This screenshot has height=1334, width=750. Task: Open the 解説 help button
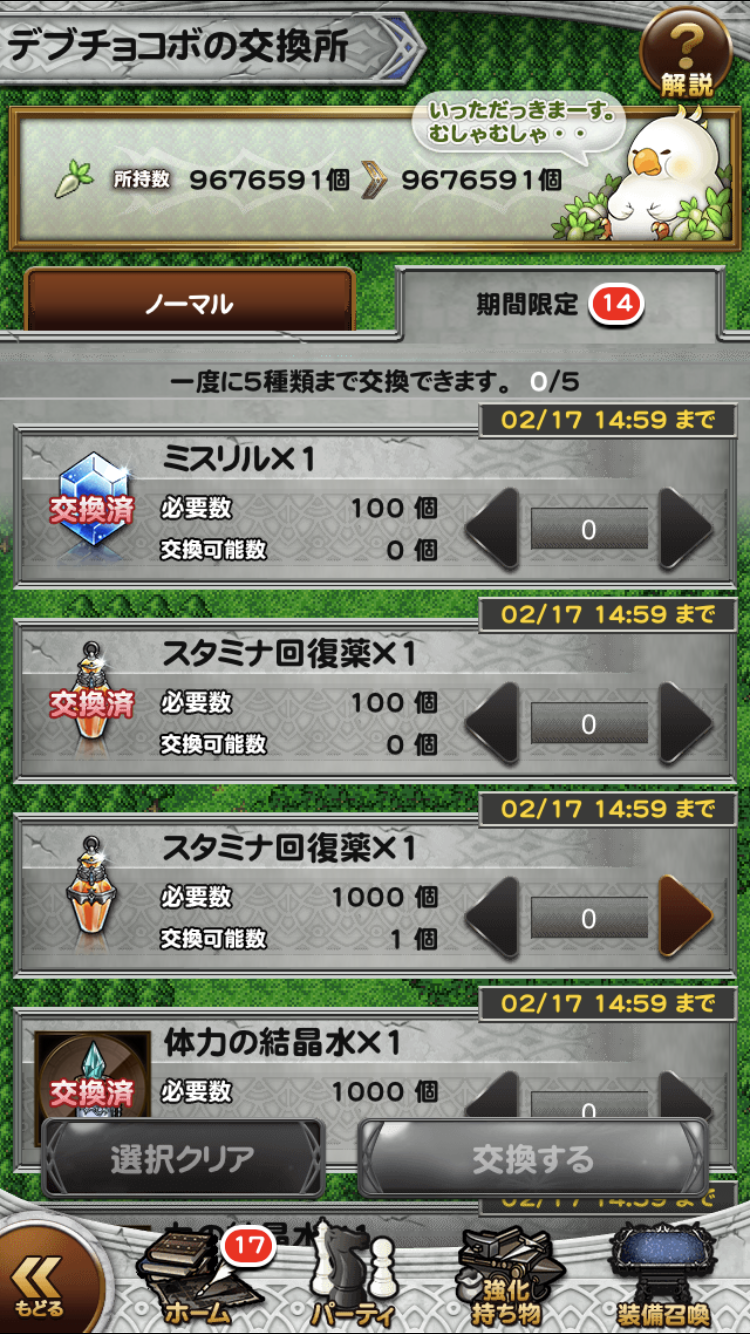[686, 57]
